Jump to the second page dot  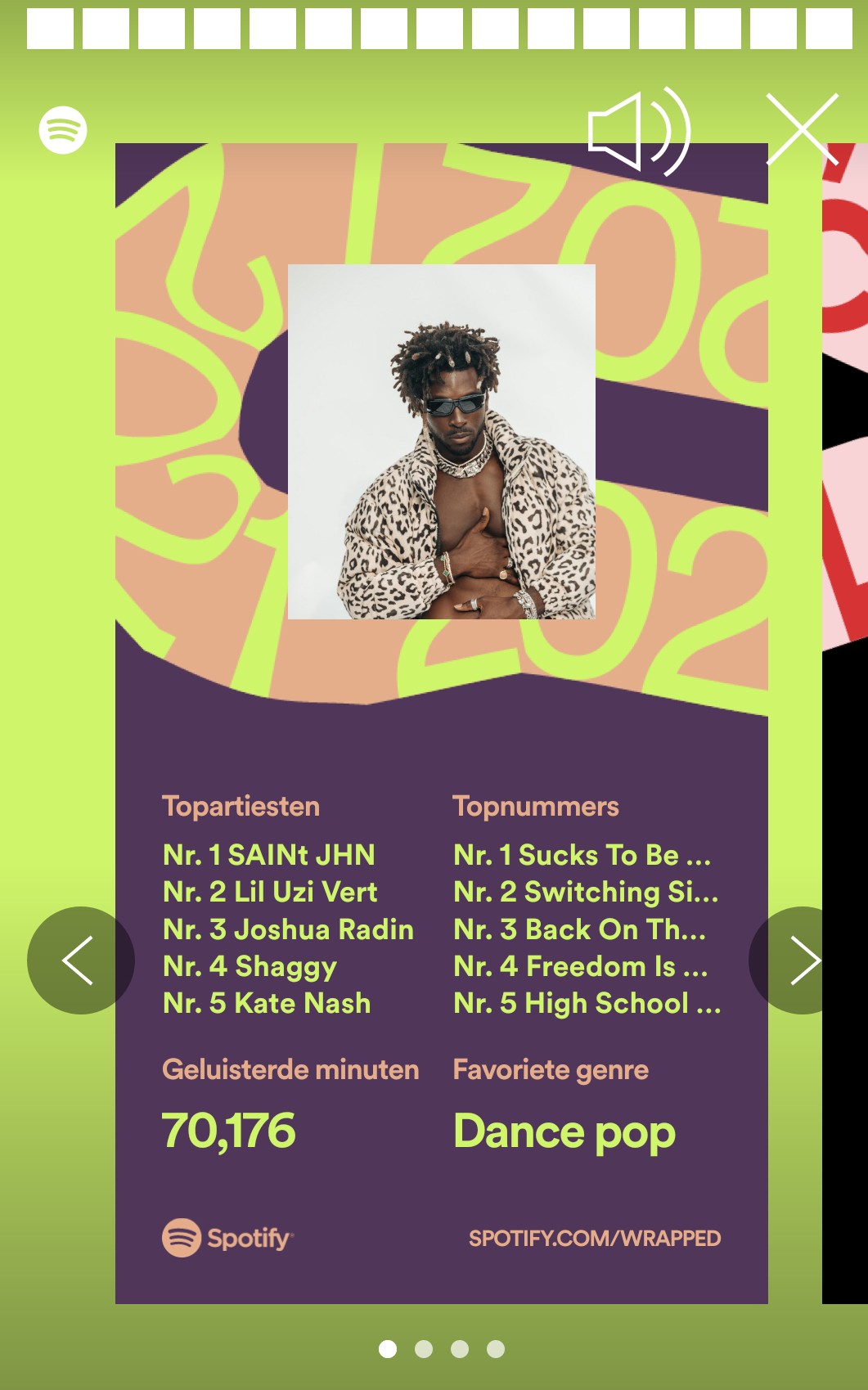[x=424, y=1349]
